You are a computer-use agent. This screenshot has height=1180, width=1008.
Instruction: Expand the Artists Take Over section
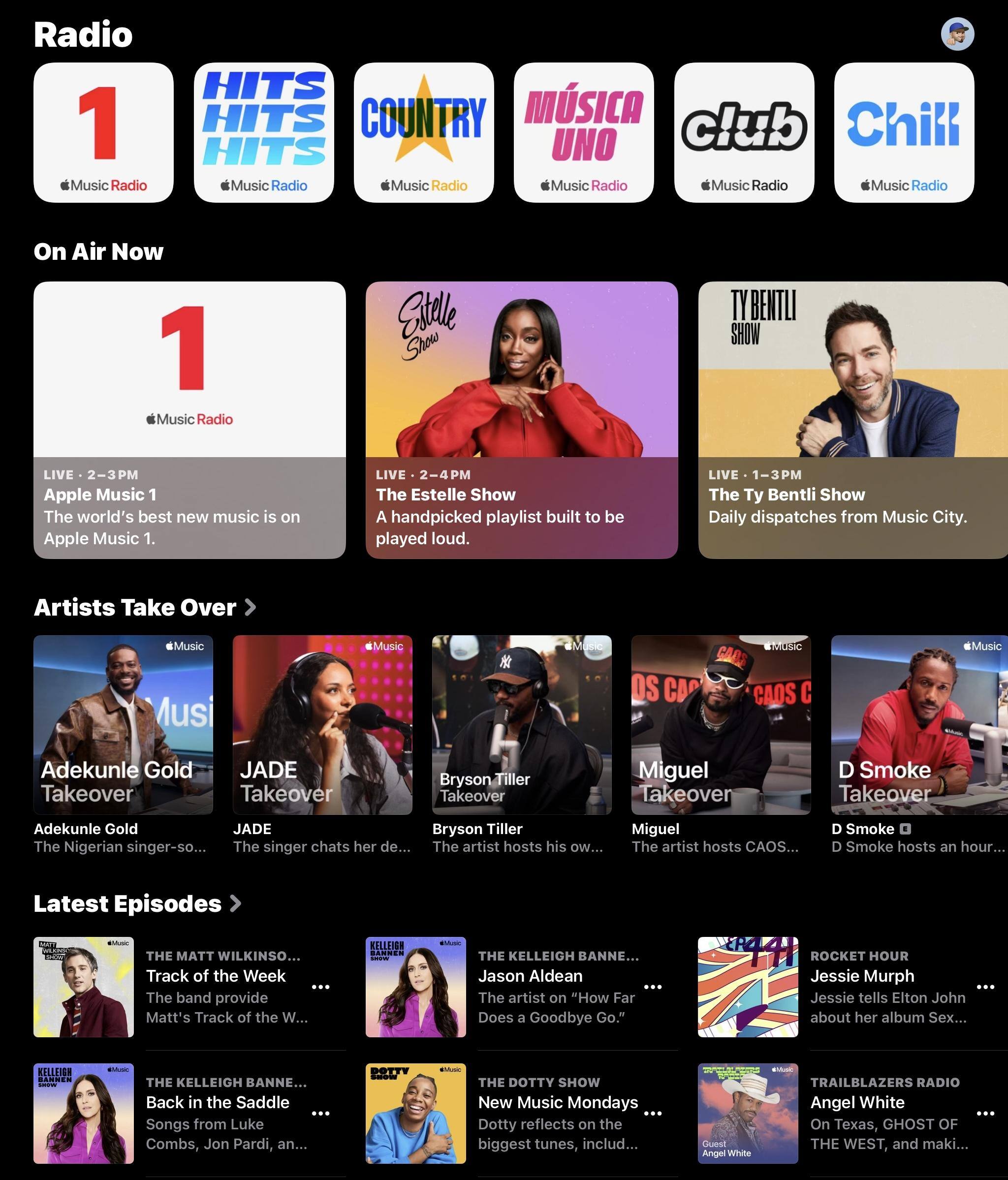pyautogui.click(x=145, y=607)
